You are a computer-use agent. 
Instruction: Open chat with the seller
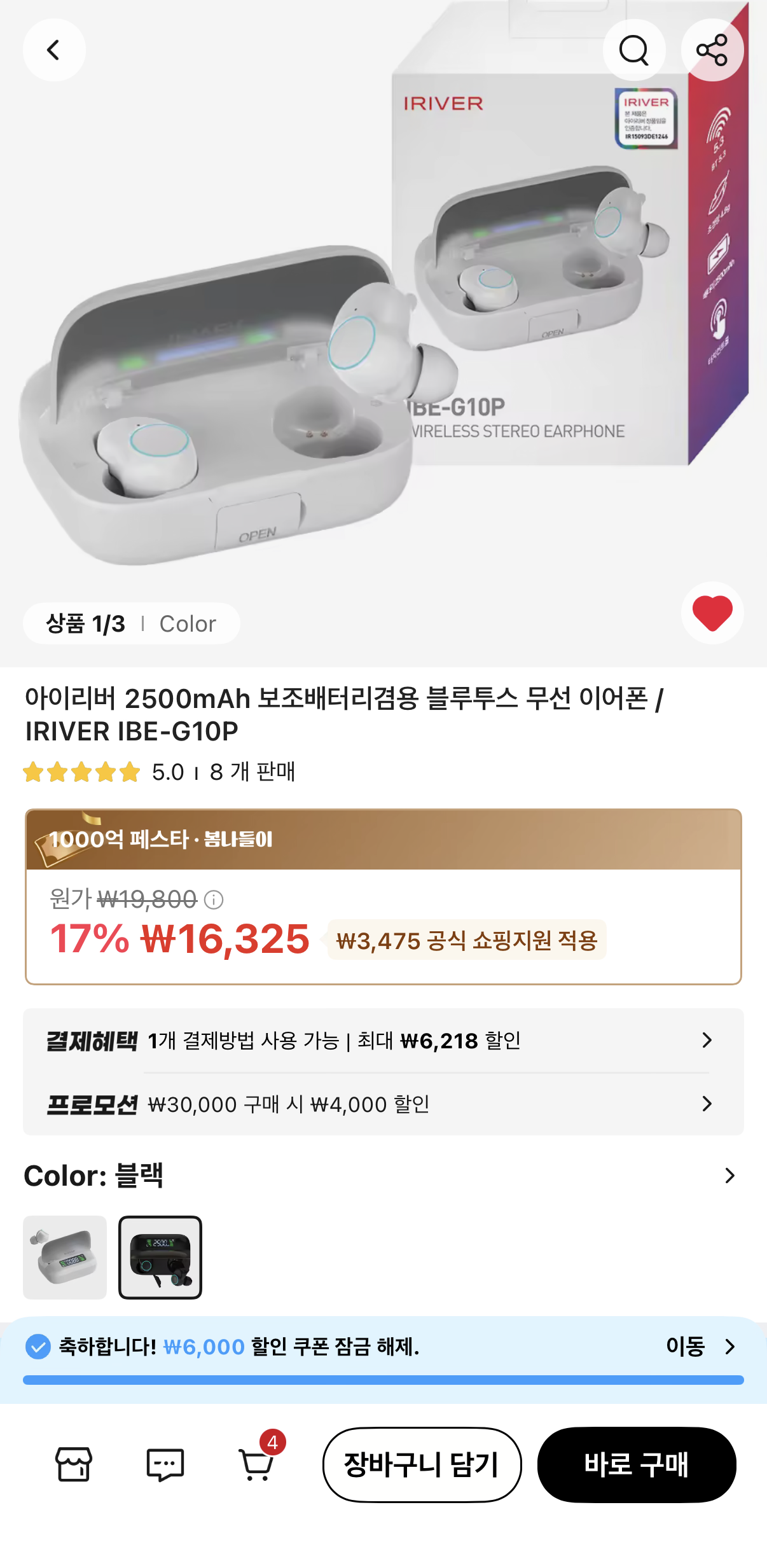click(165, 1464)
